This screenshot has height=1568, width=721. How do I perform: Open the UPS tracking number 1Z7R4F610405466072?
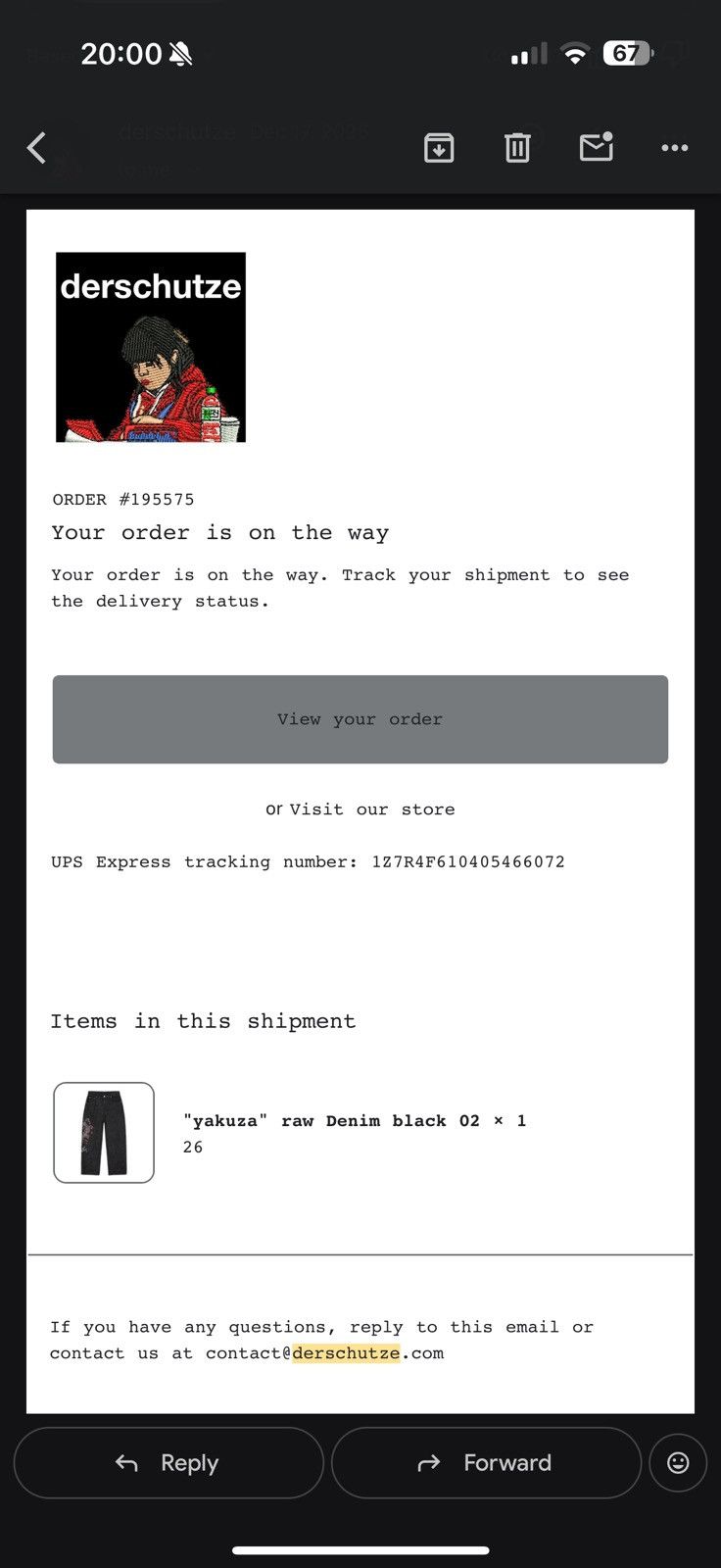[468, 862]
